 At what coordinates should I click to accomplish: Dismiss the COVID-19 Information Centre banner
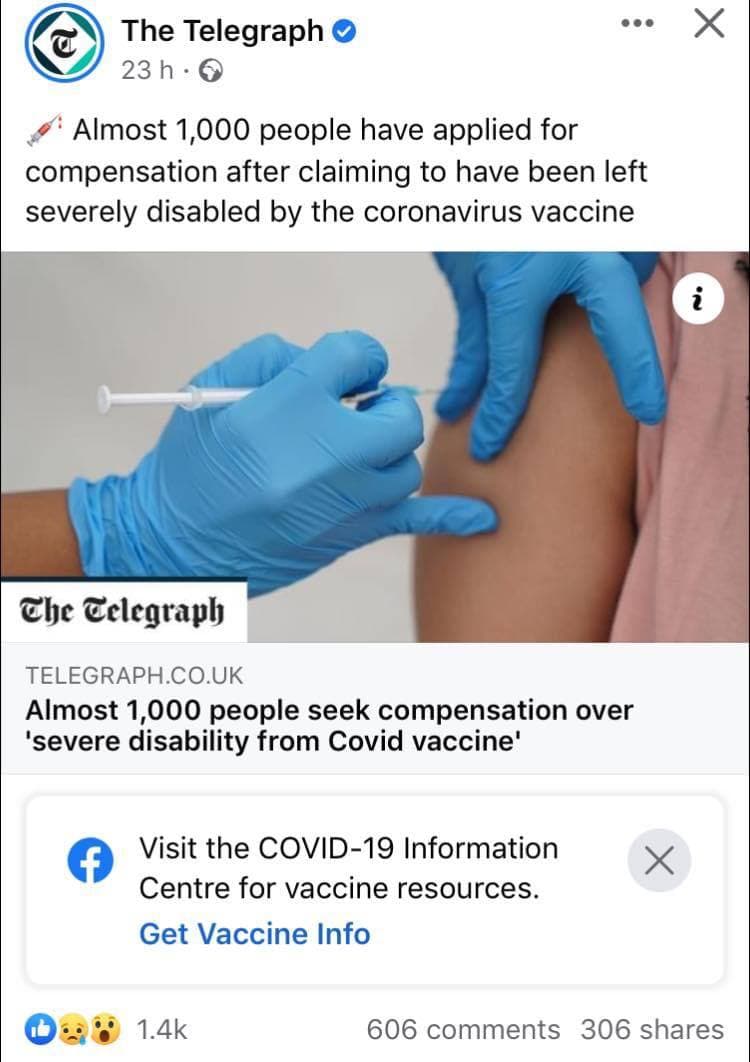659,860
